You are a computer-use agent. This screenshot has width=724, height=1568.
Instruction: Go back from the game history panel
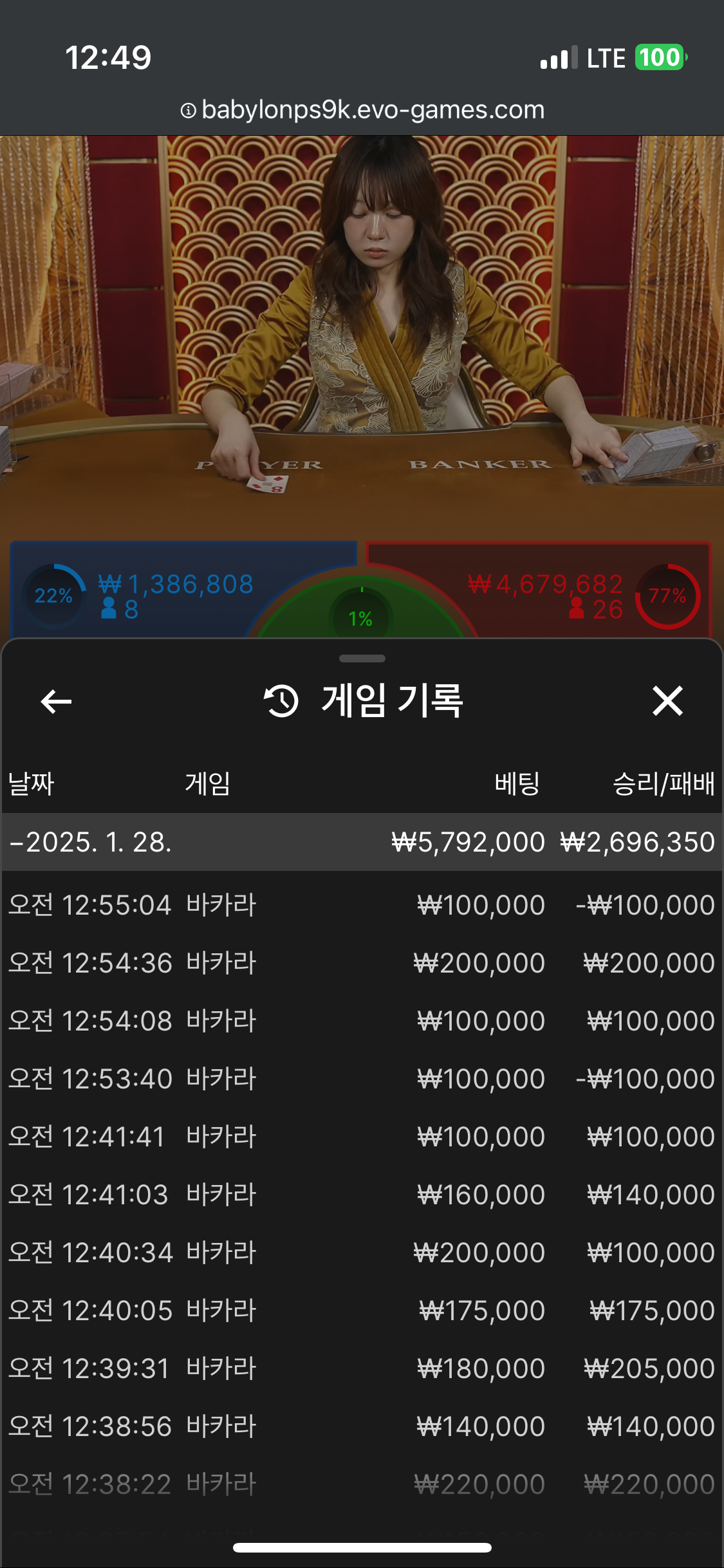pos(56,701)
